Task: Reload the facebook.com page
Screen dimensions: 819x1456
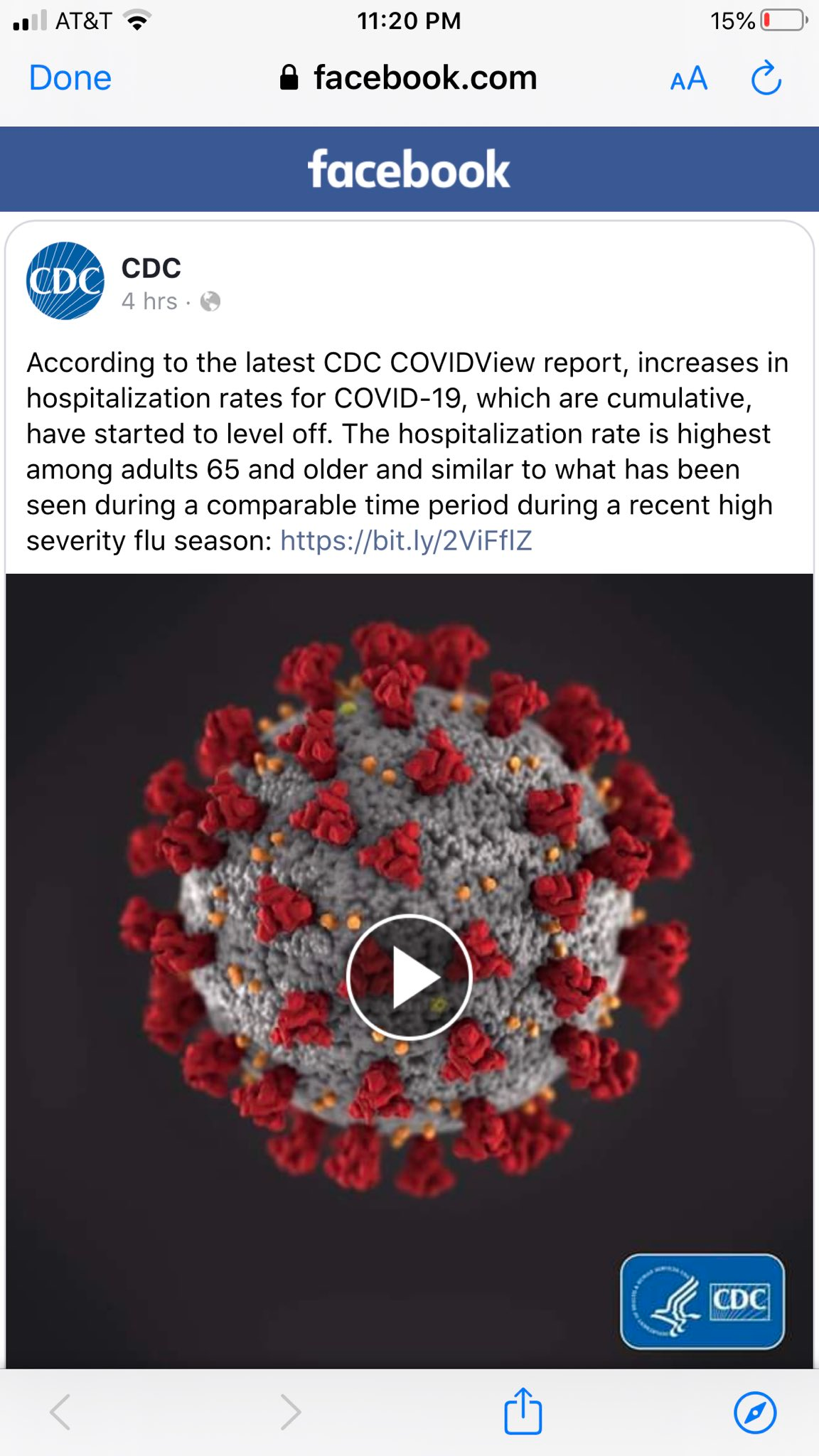Action: click(x=766, y=79)
